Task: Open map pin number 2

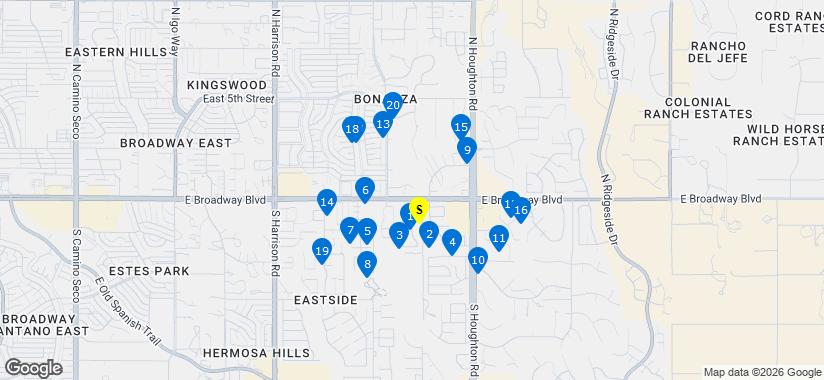Action: (429, 234)
